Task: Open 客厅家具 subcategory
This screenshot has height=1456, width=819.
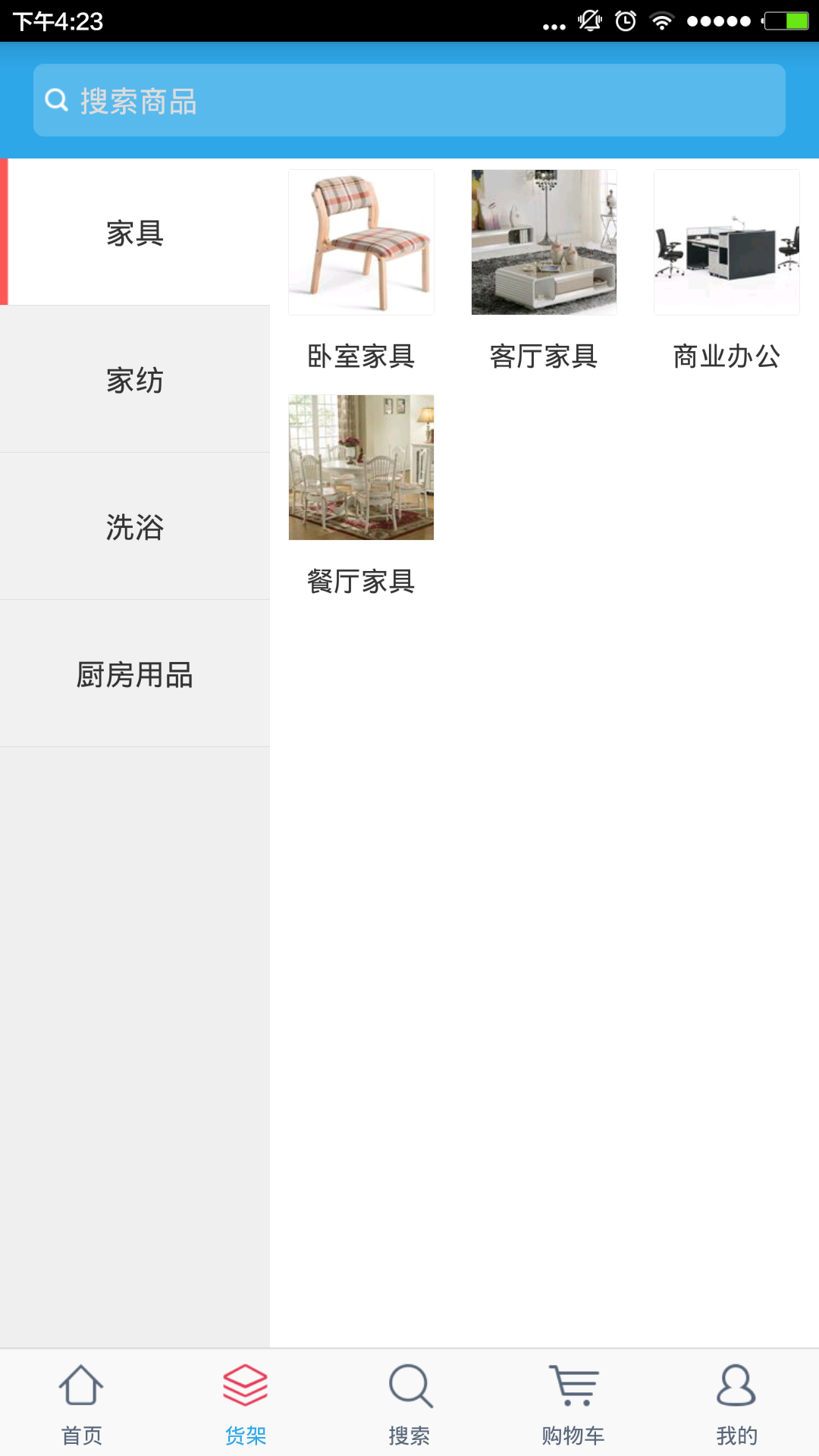Action: 544,356
